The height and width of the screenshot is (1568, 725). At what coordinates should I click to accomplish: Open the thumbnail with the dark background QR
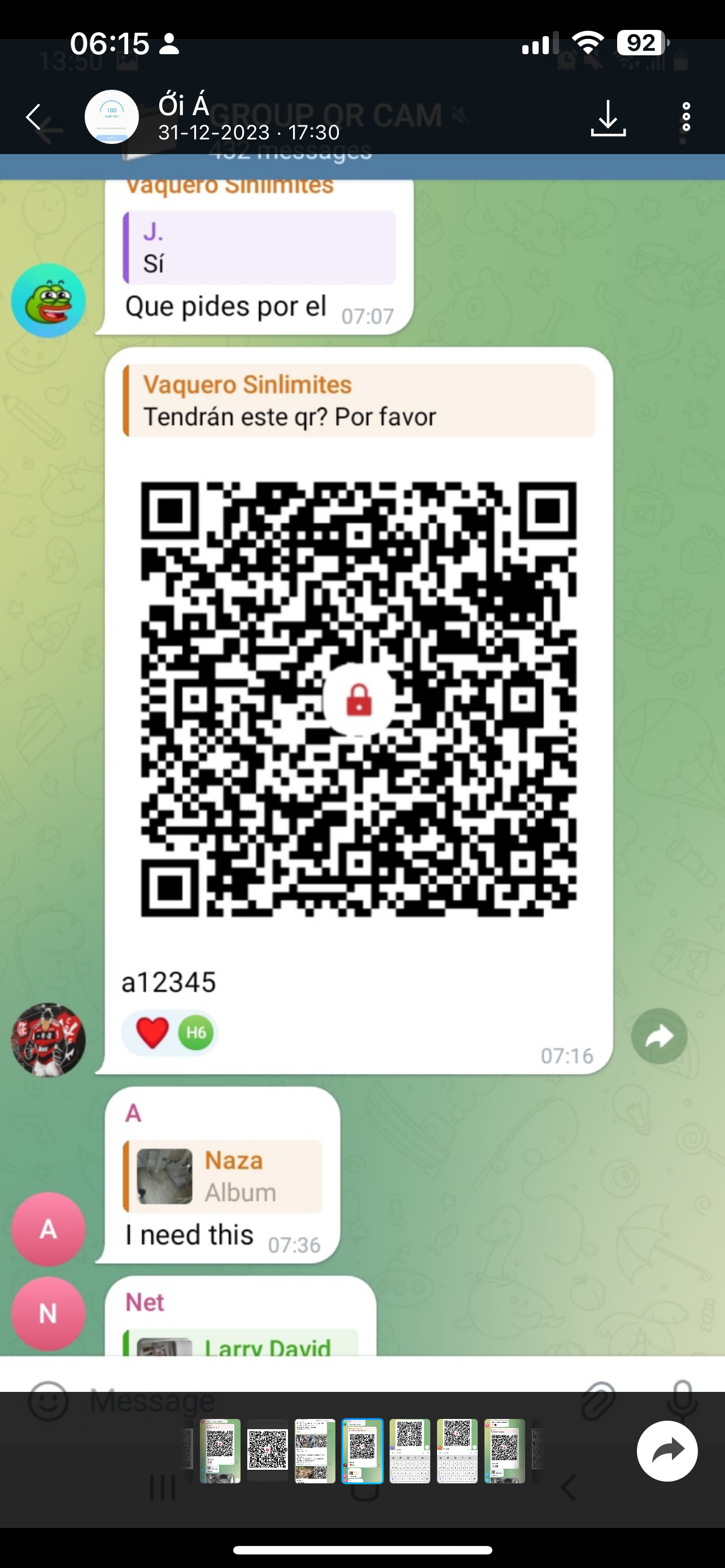click(x=267, y=1451)
